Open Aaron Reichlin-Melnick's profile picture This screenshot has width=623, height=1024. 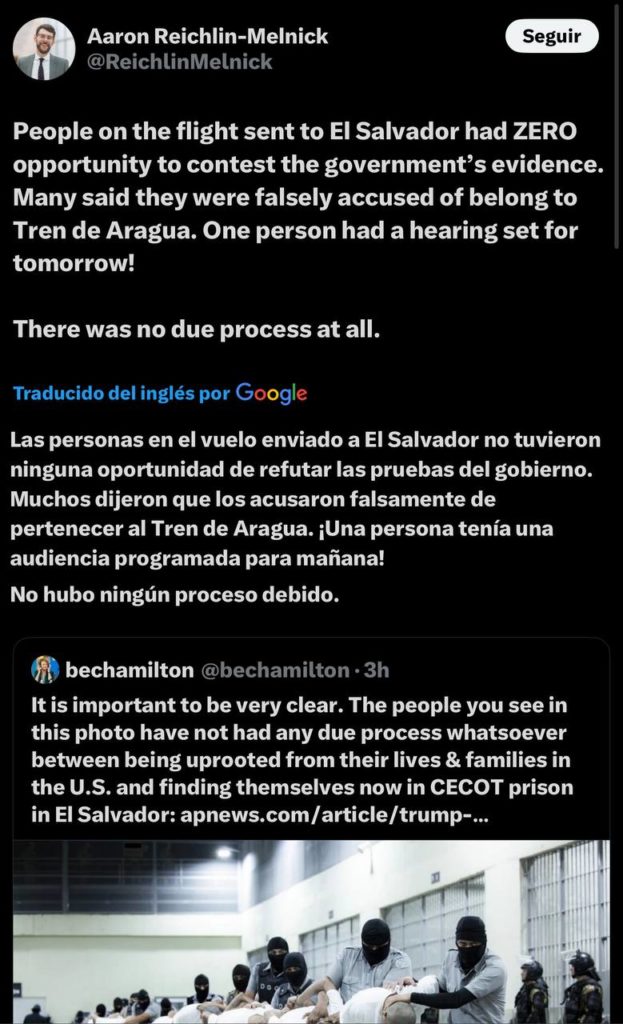coord(44,49)
